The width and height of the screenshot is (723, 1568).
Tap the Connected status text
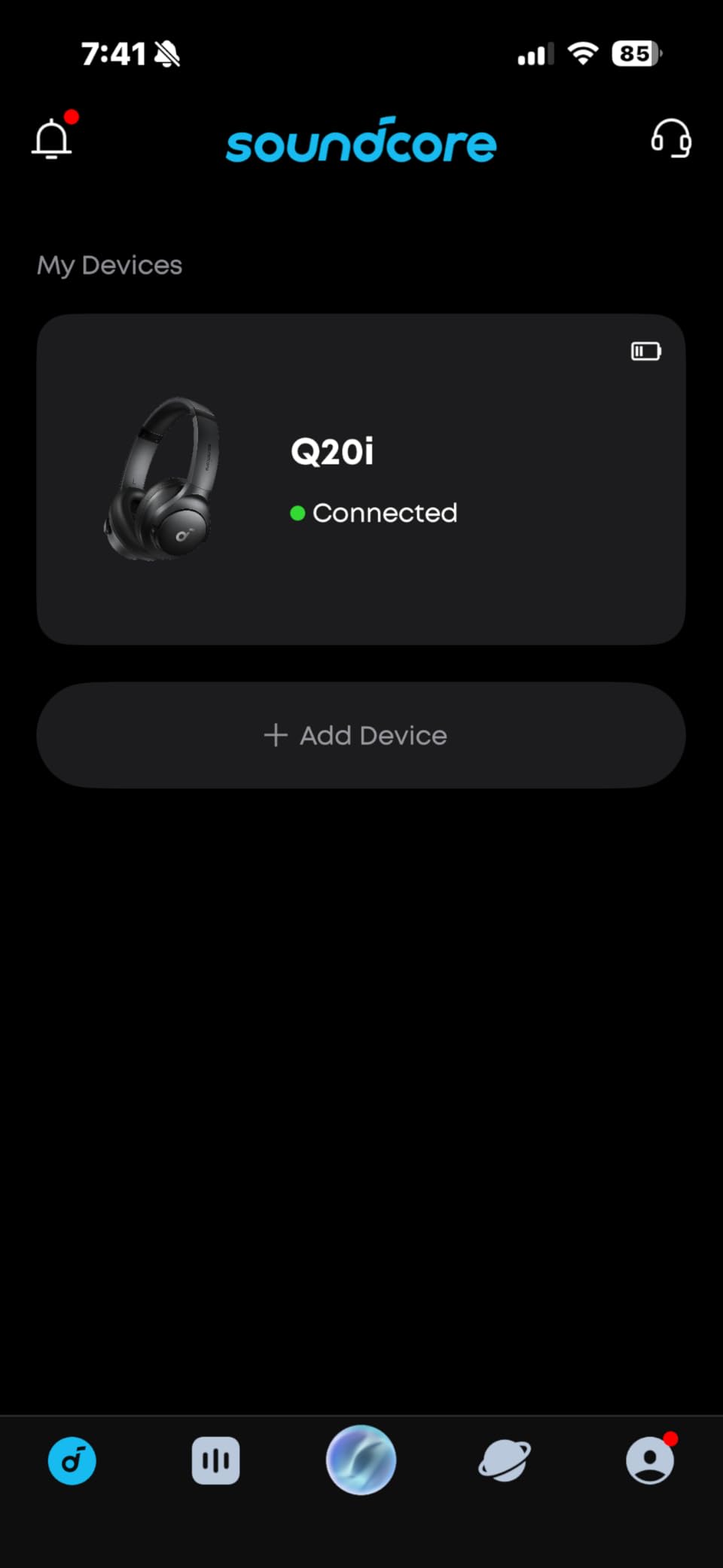386,513
